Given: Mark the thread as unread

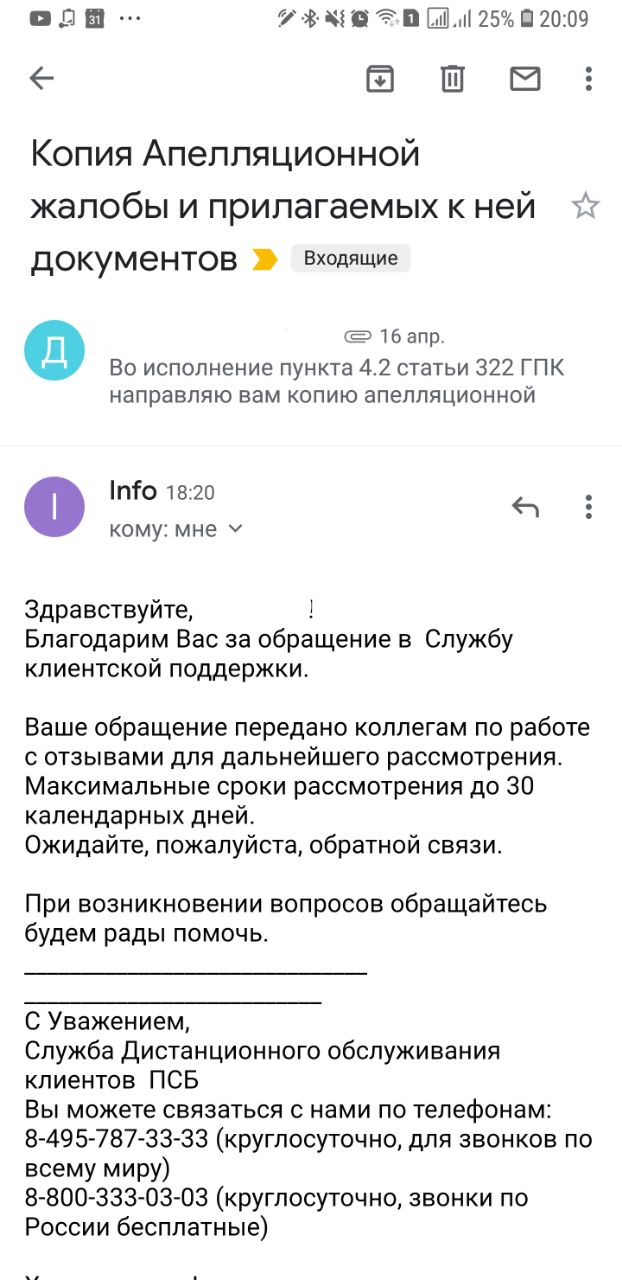Looking at the screenshot, I should pos(525,79).
